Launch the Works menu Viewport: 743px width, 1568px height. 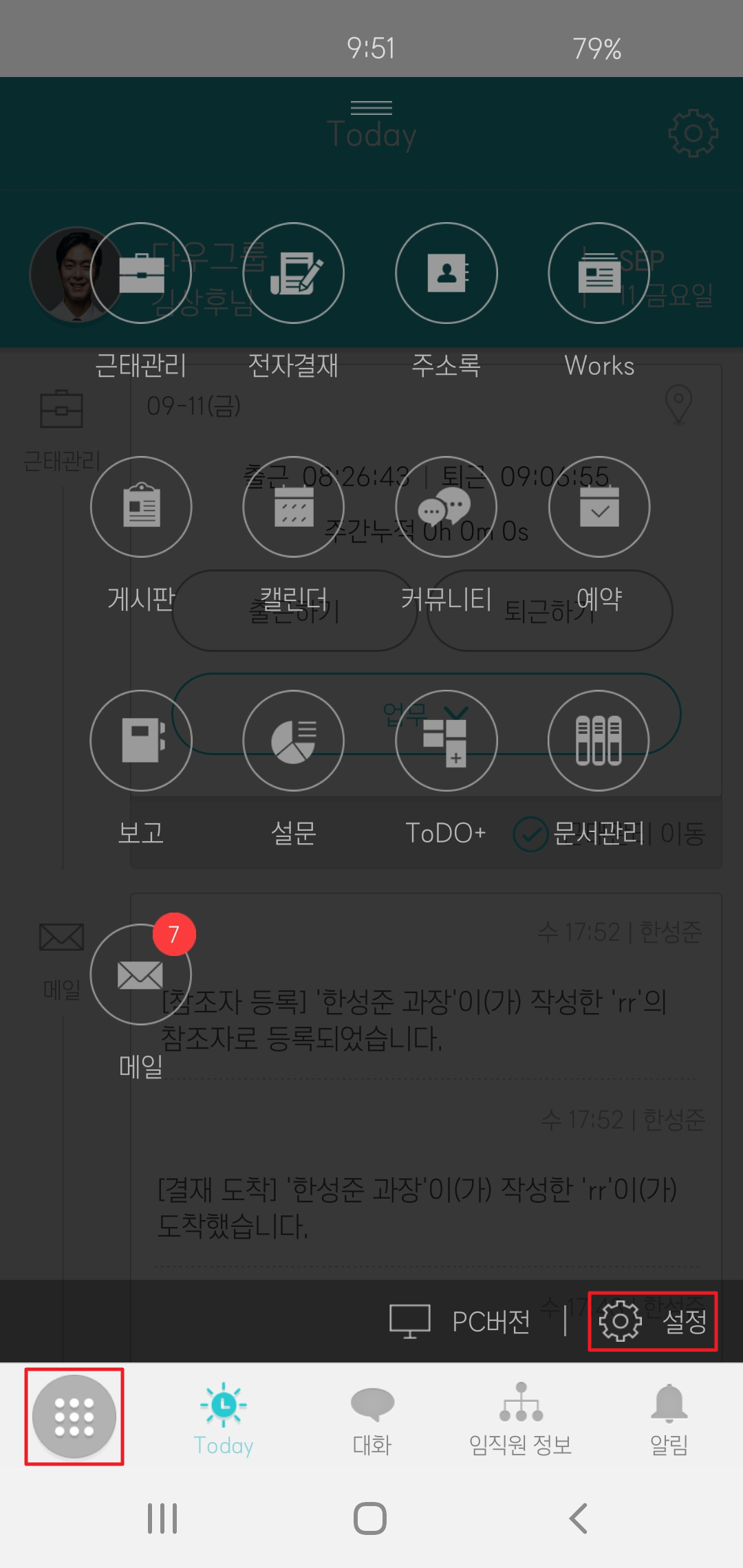point(599,273)
